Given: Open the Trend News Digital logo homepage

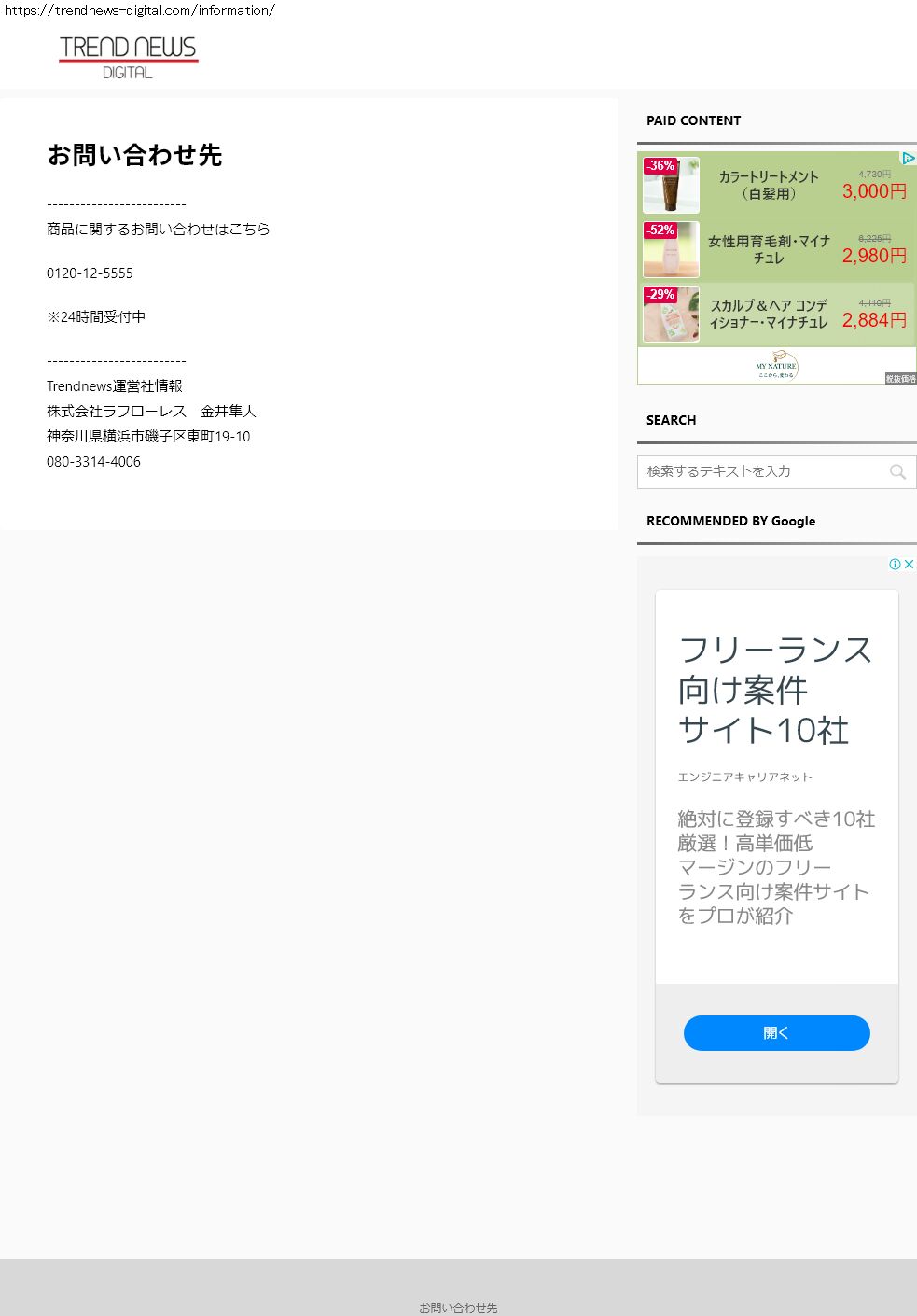Looking at the screenshot, I should 128,58.
